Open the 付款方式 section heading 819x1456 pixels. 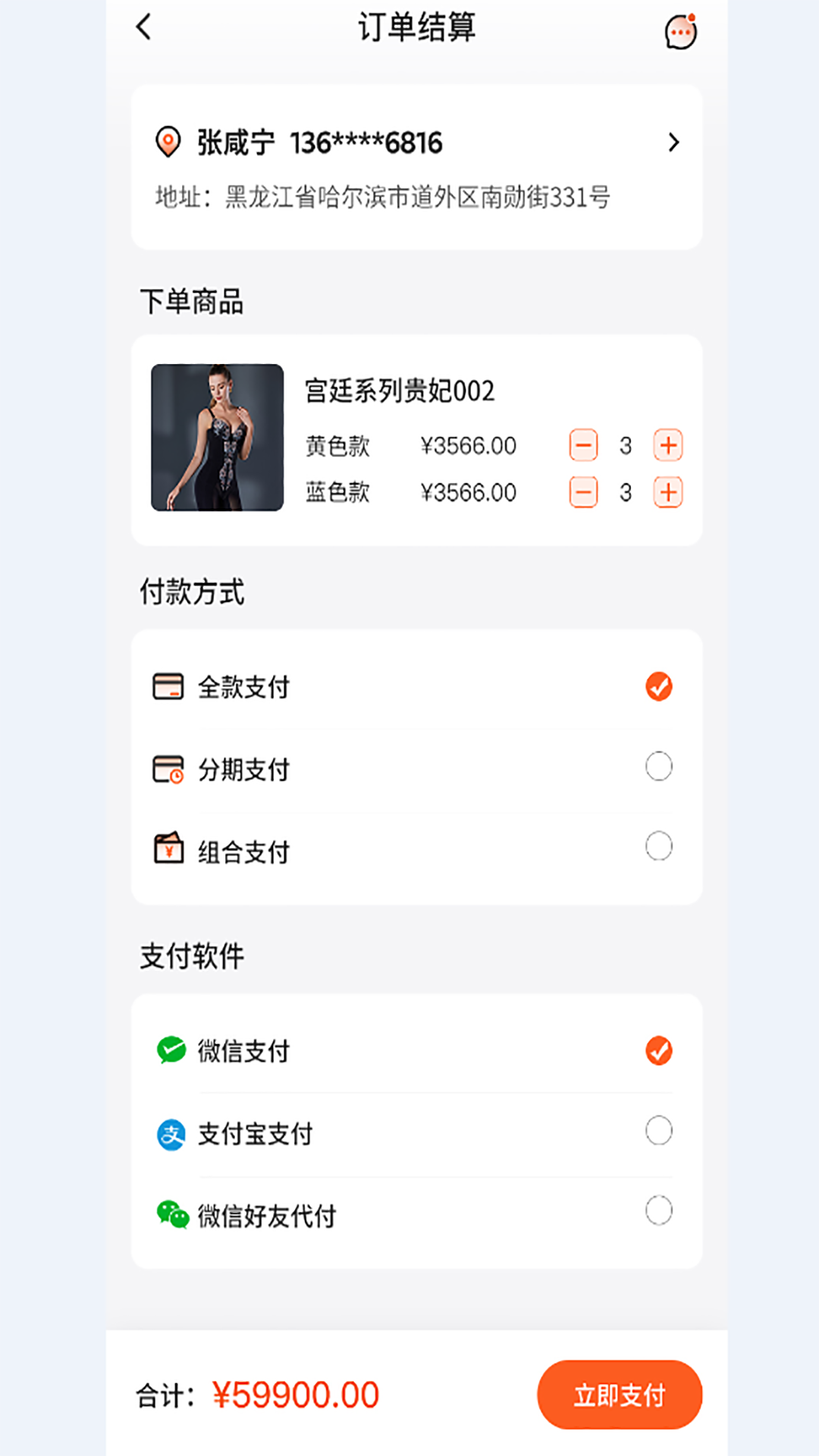[x=193, y=593]
